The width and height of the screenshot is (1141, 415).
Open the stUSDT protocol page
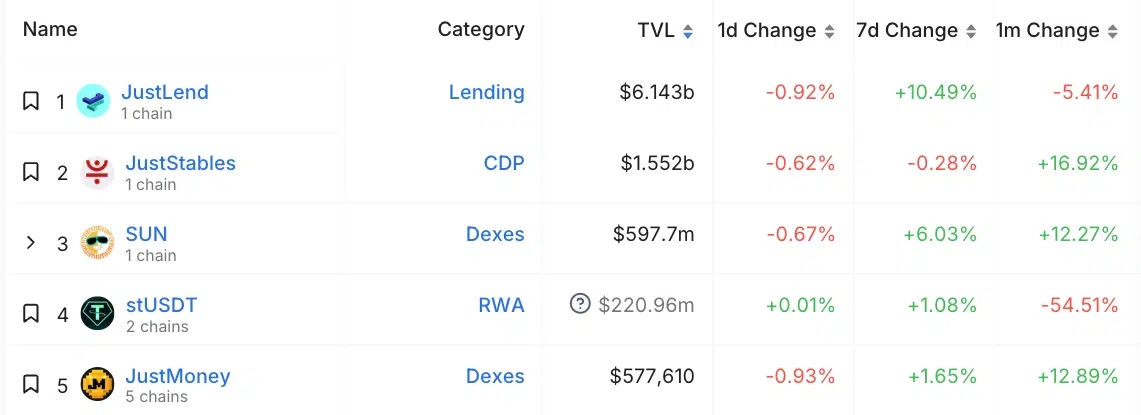[160, 305]
